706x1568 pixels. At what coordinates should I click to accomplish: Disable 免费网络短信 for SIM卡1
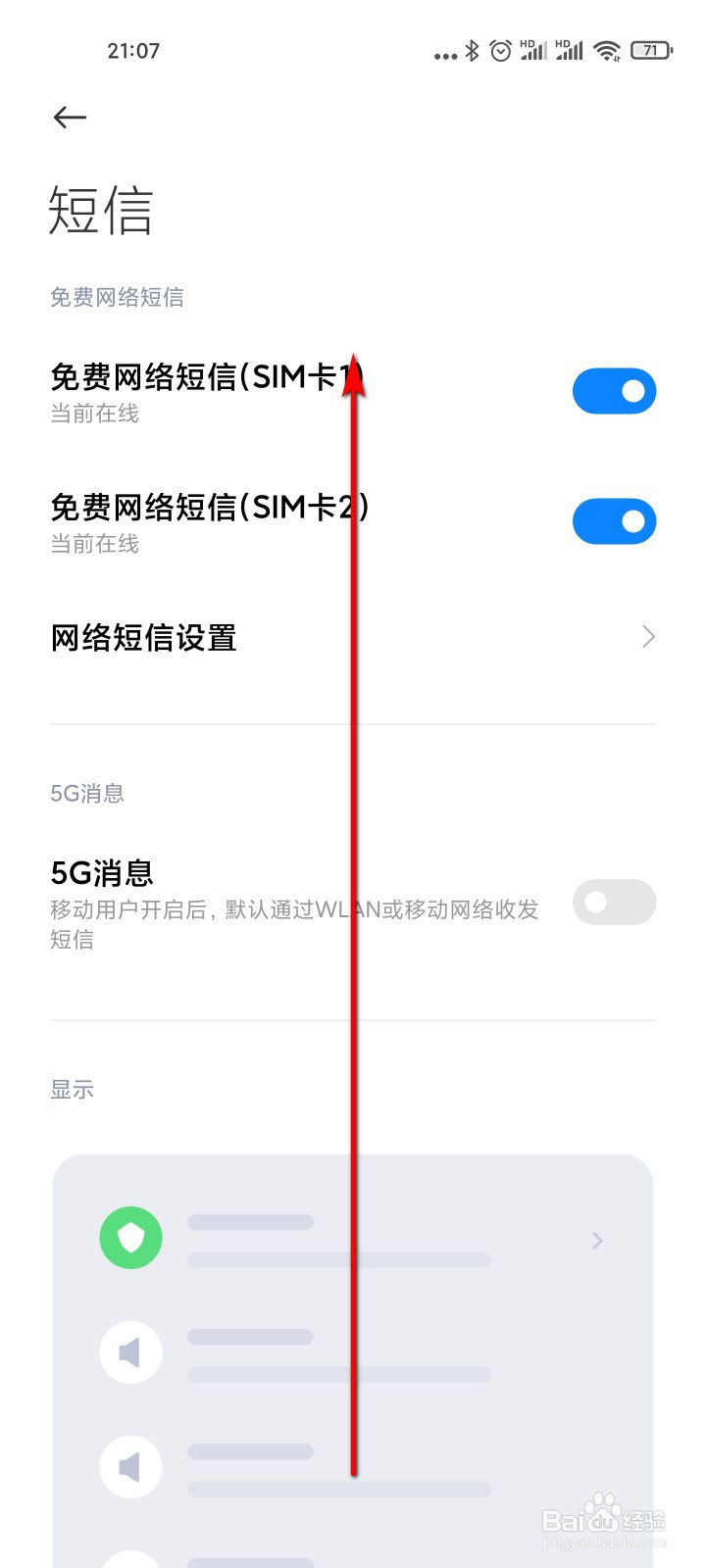615,390
